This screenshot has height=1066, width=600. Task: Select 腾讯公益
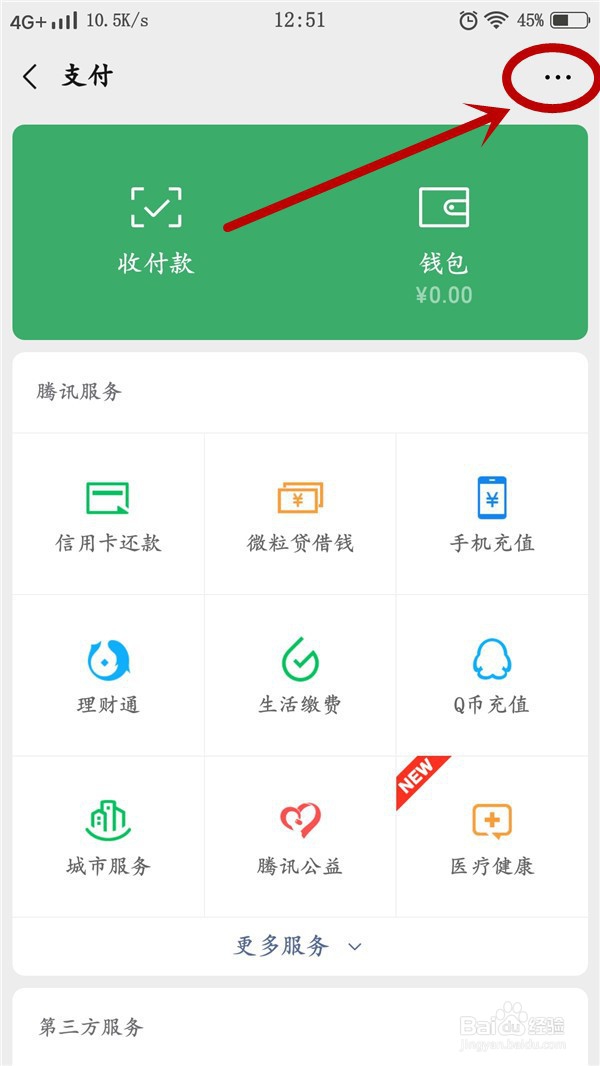(300, 837)
